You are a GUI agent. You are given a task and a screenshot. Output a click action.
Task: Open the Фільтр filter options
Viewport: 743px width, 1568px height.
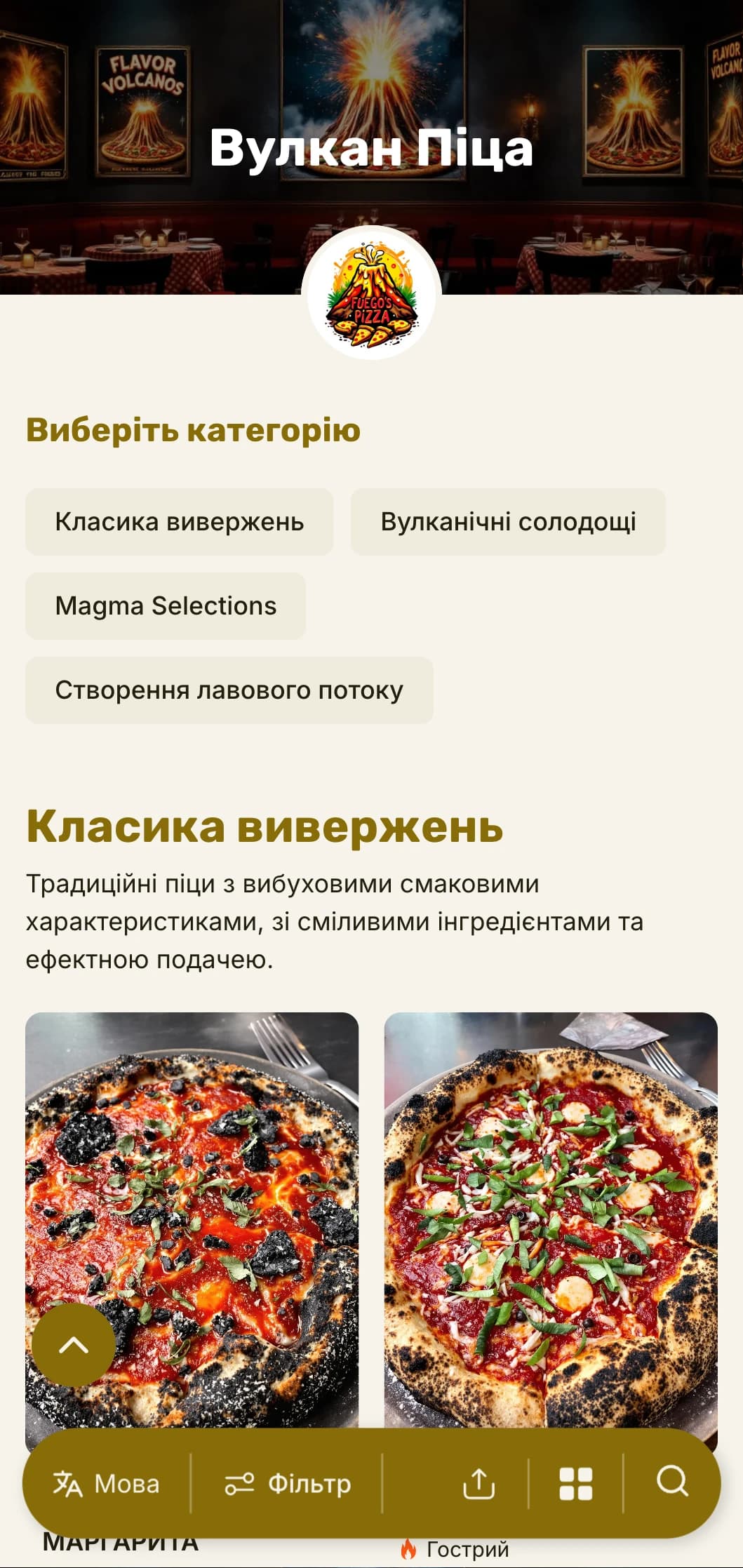tap(288, 1484)
